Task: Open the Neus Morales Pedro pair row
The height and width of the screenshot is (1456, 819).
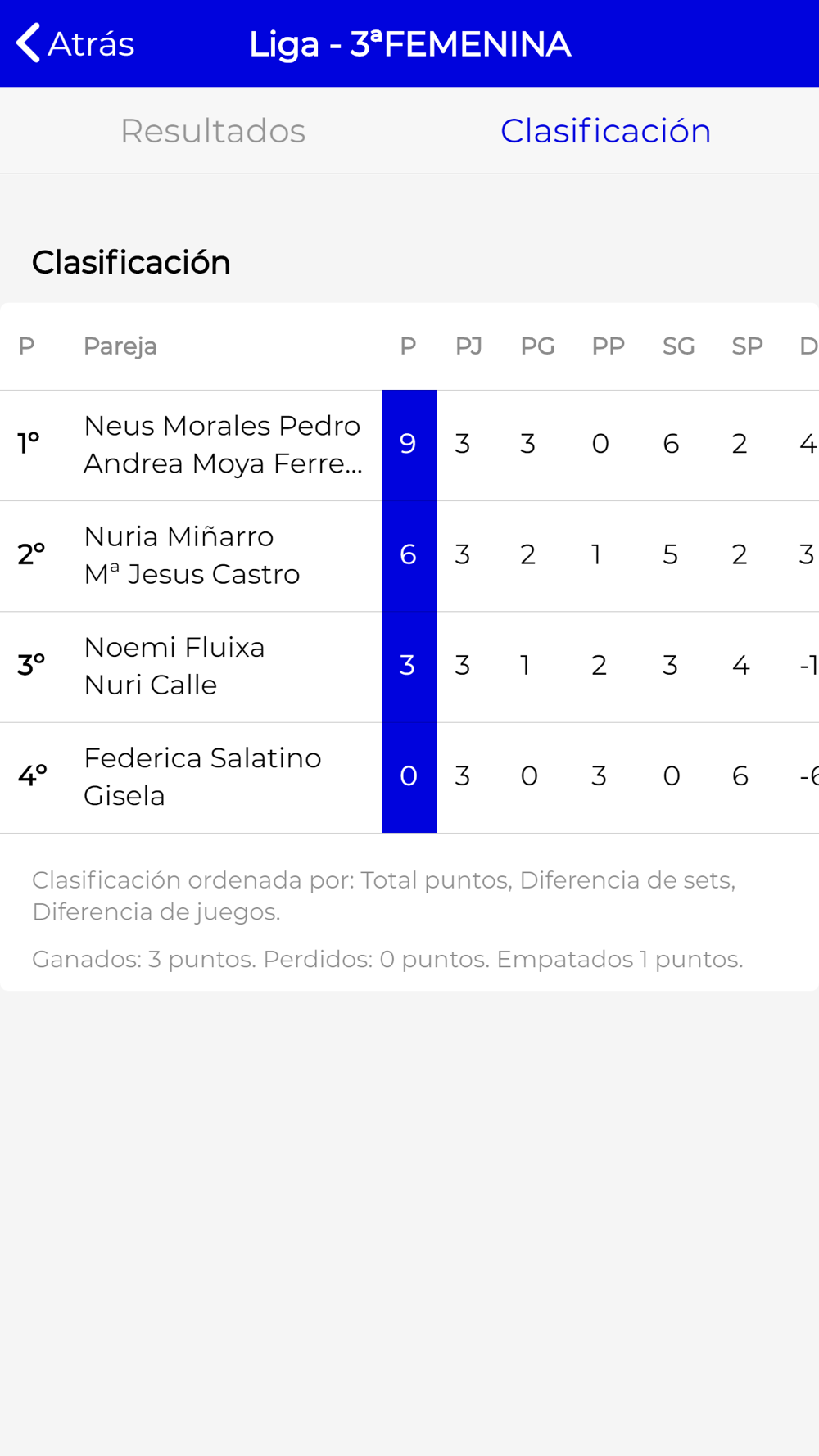Action: (x=409, y=445)
